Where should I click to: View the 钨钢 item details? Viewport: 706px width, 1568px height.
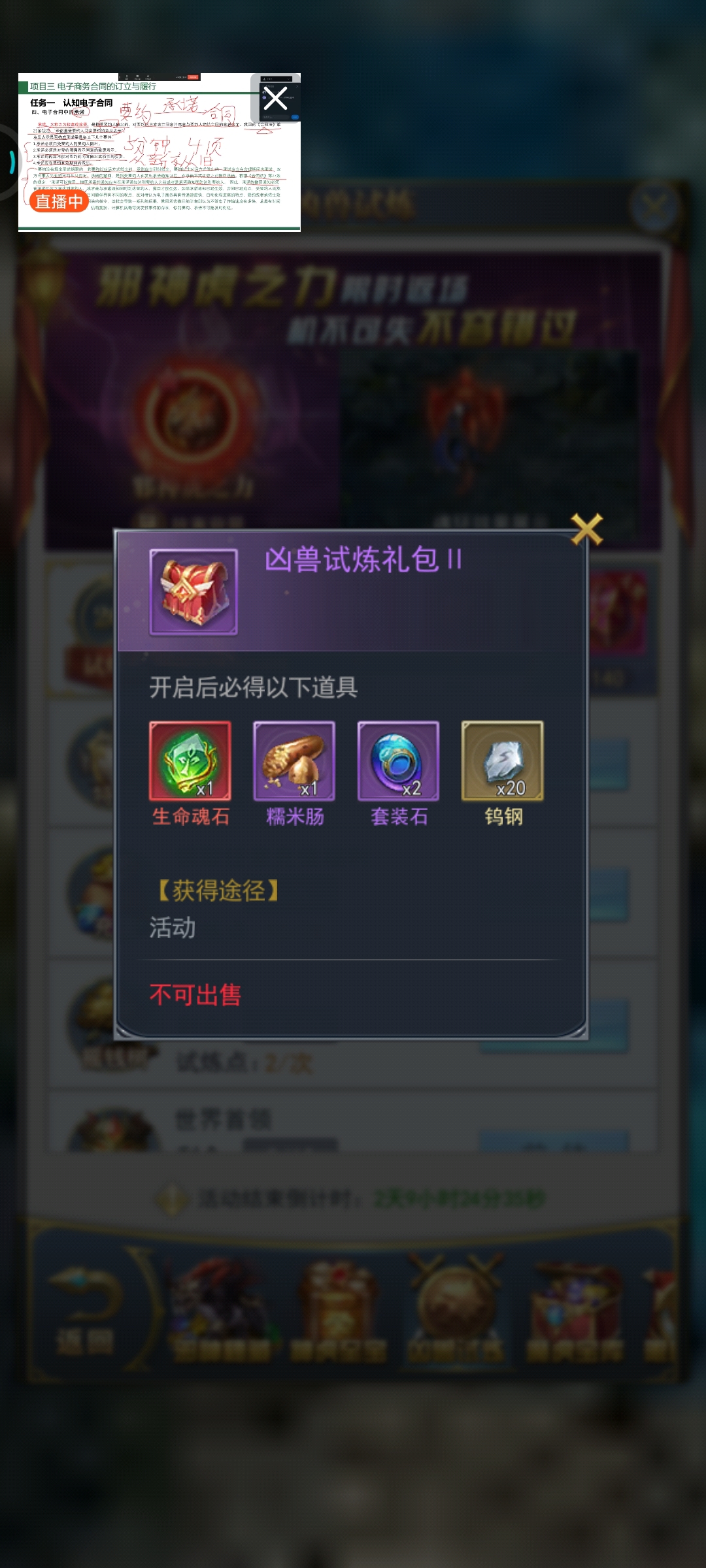[502, 761]
